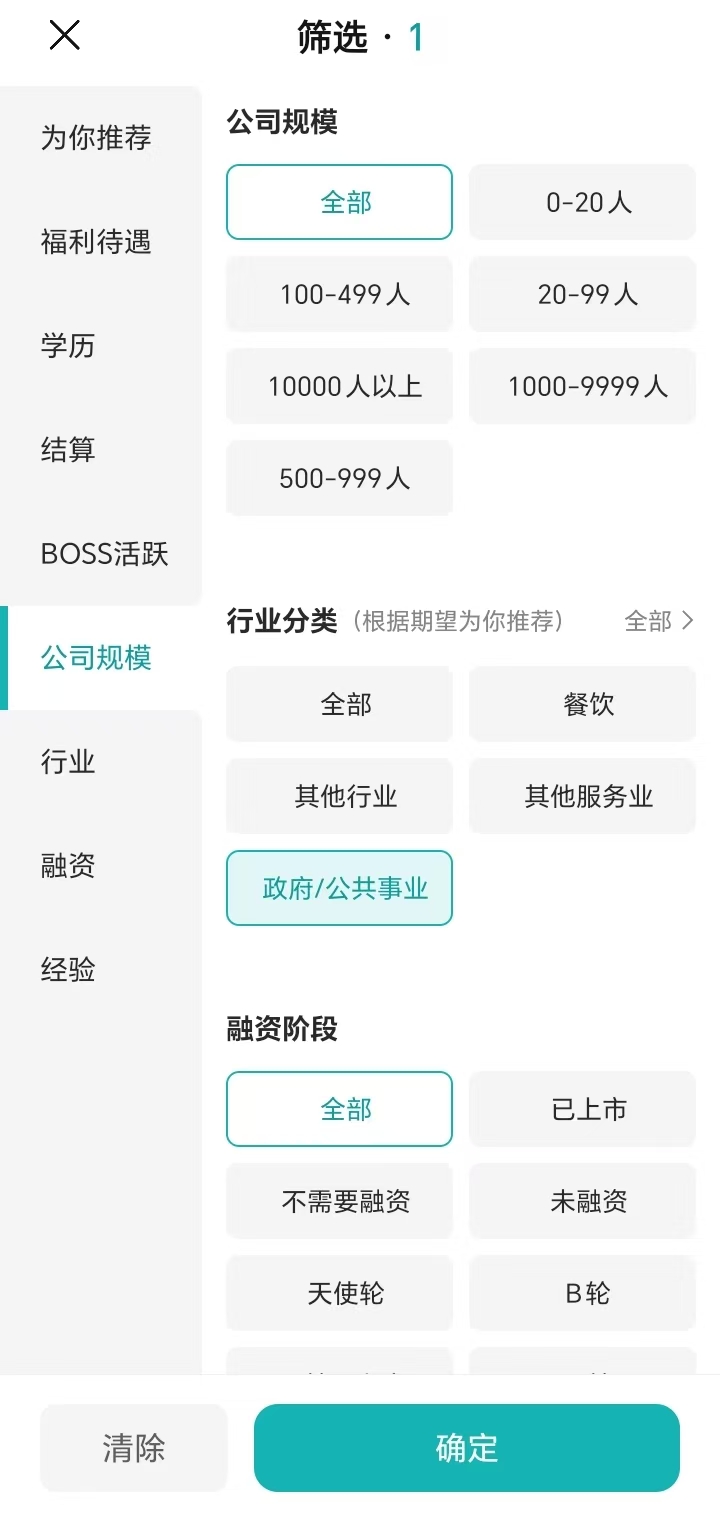The width and height of the screenshot is (720, 1522).
Task: Switch to the 经验 filter section
Action: click(67, 970)
